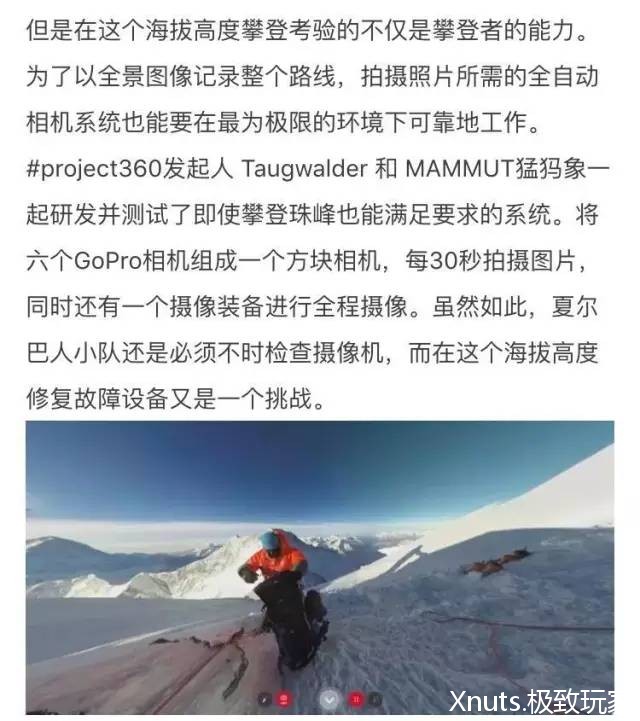Open the panoramic climber photo in article
This screenshot has width=640, height=721.
click(320, 565)
